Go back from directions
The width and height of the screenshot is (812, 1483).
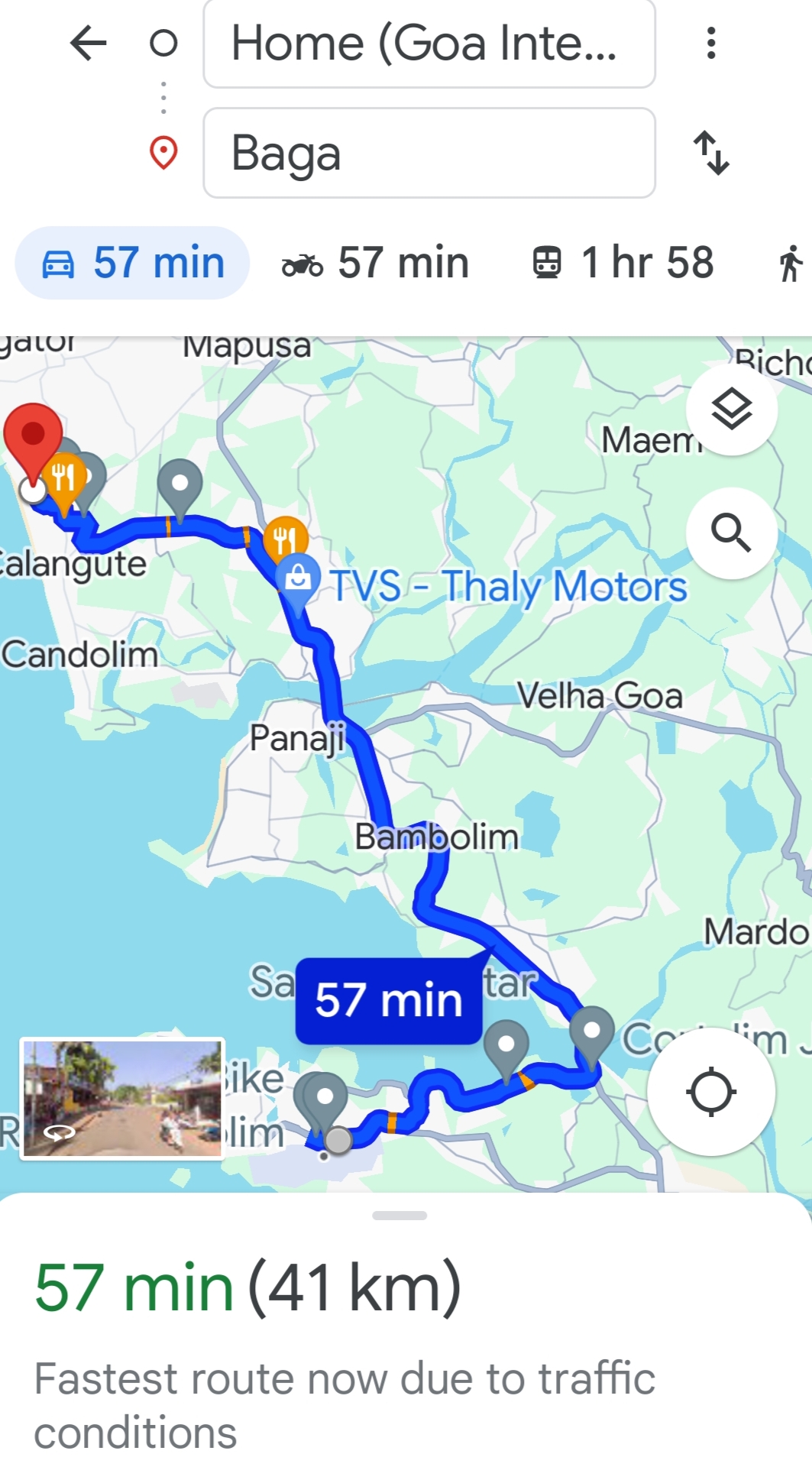coord(88,43)
